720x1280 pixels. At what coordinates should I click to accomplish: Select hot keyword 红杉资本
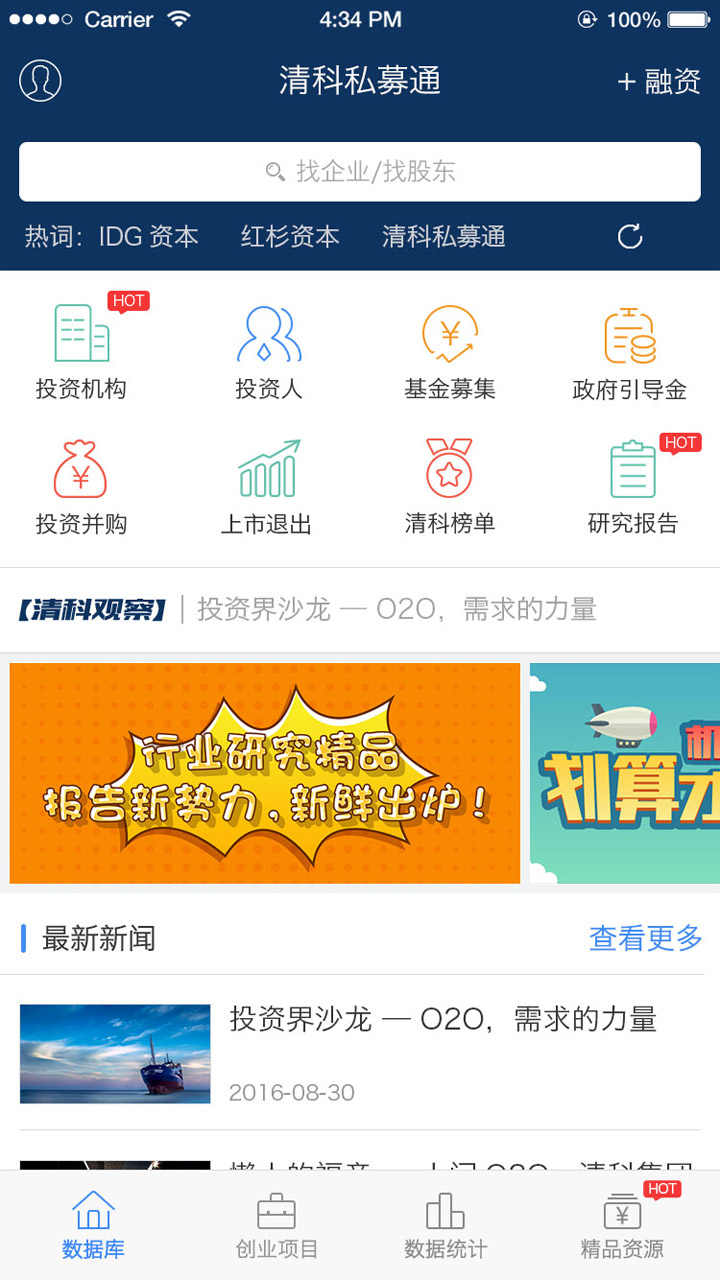[290, 237]
